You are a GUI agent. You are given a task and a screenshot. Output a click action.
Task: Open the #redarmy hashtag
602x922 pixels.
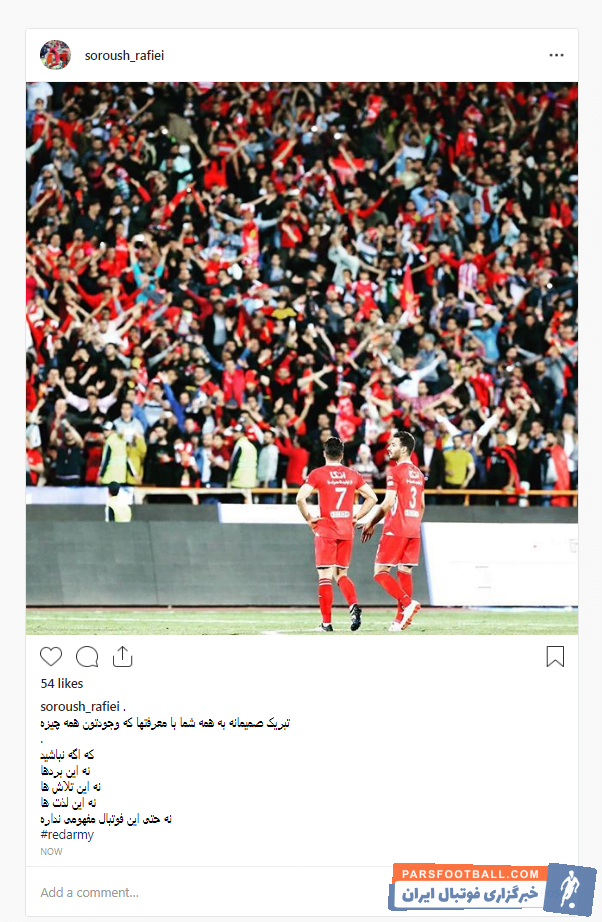(x=67, y=835)
